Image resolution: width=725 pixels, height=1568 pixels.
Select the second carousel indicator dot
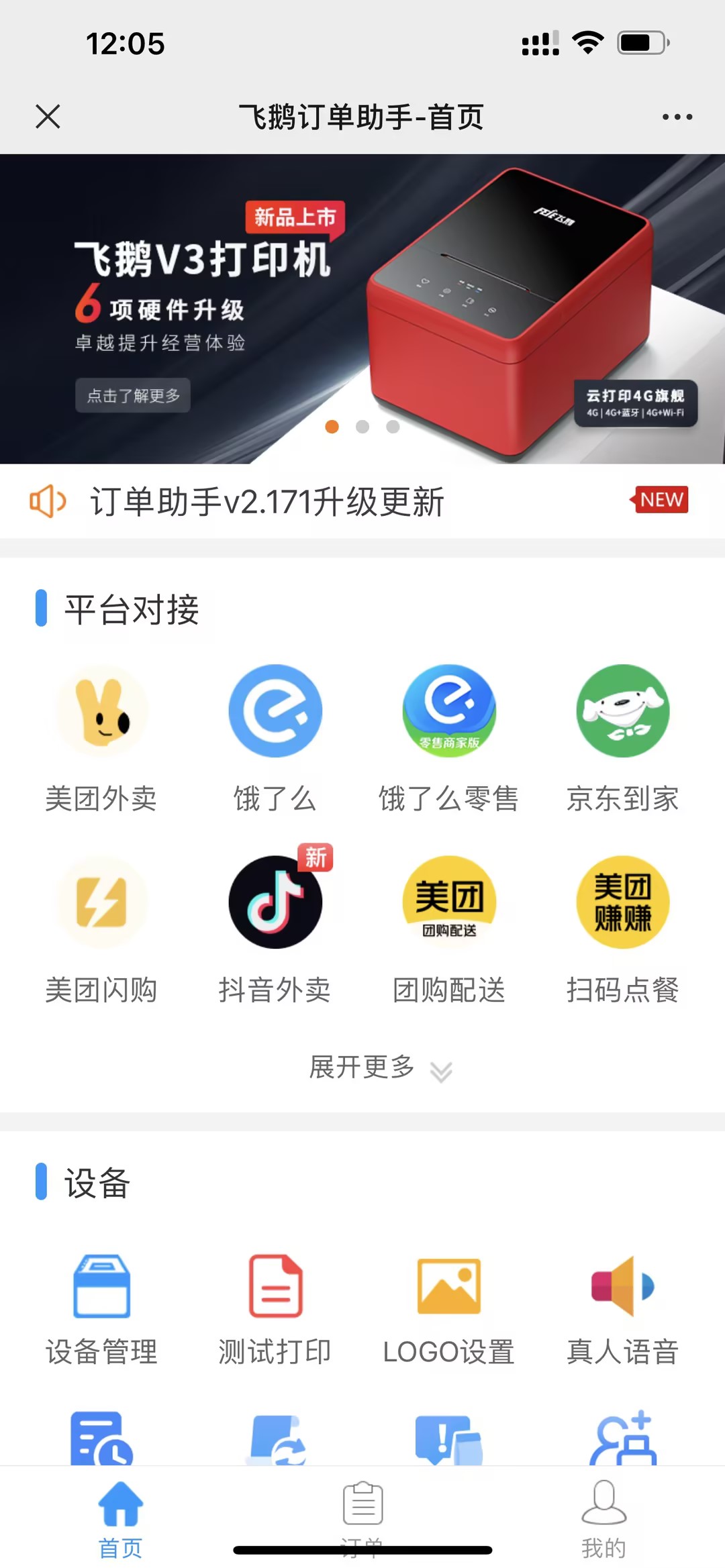[362, 426]
